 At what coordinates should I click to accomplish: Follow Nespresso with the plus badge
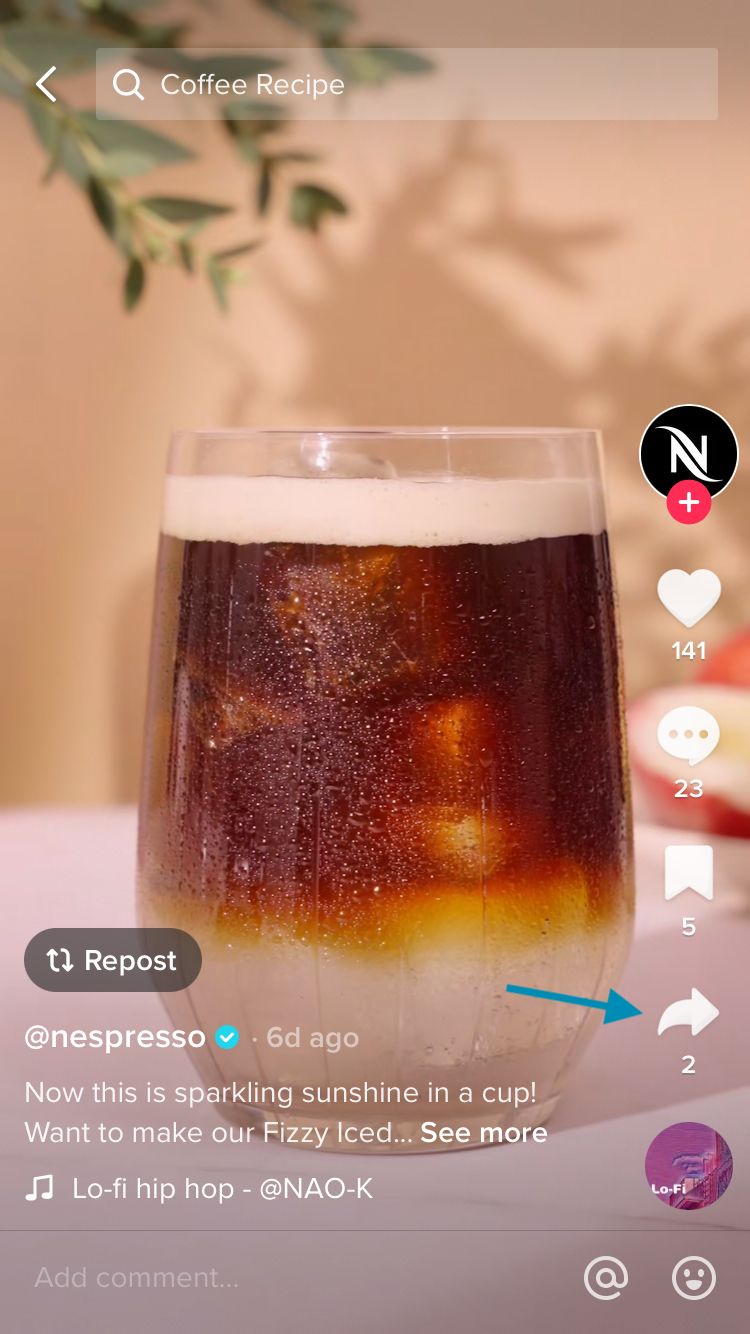[x=689, y=502]
